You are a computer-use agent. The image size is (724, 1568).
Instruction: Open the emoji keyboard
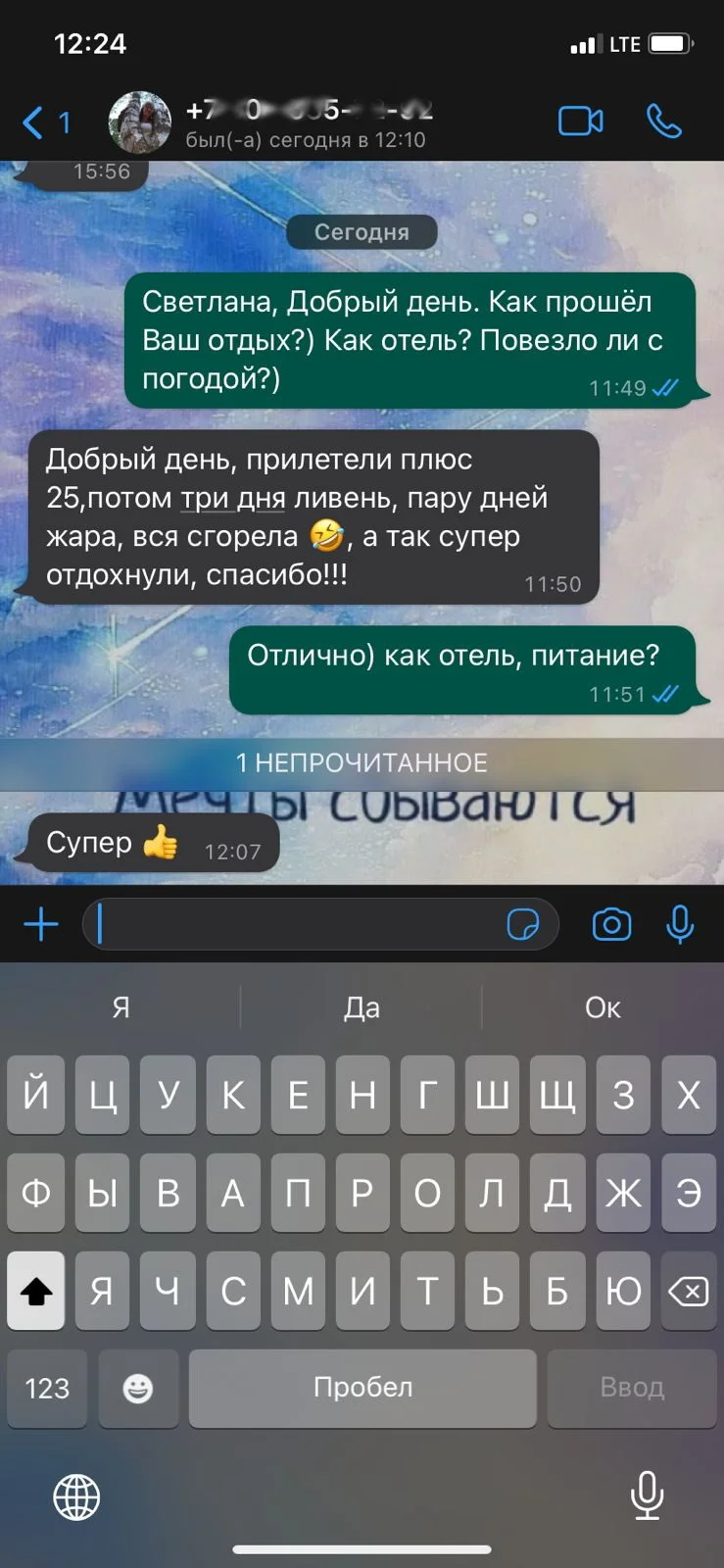(x=137, y=1388)
